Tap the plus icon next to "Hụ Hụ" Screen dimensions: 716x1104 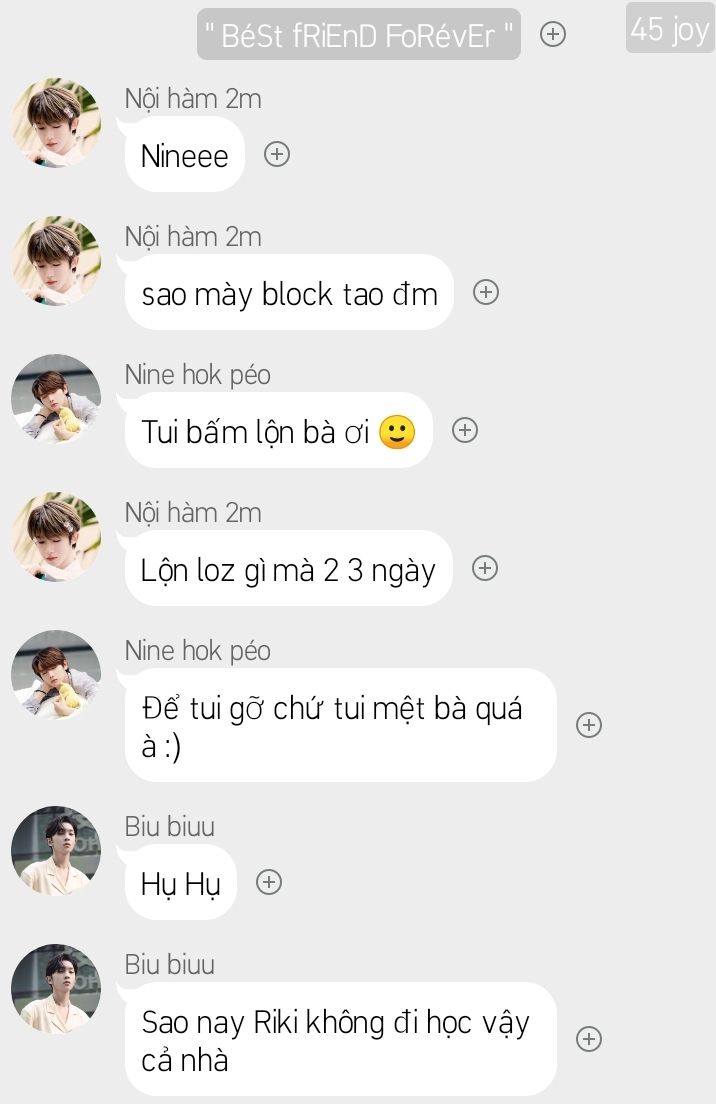tap(269, 882)
